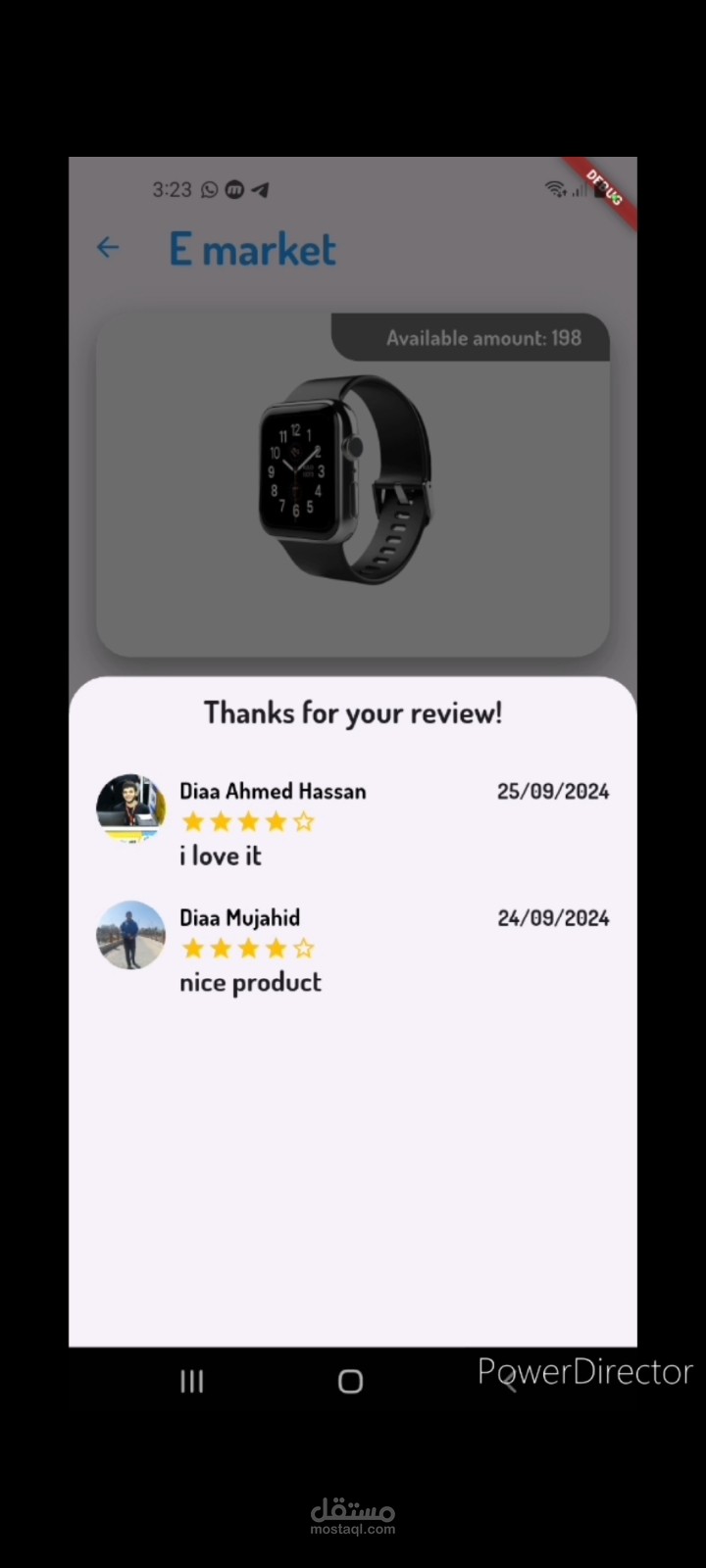Open recent apps from navigation bar

192,1382
